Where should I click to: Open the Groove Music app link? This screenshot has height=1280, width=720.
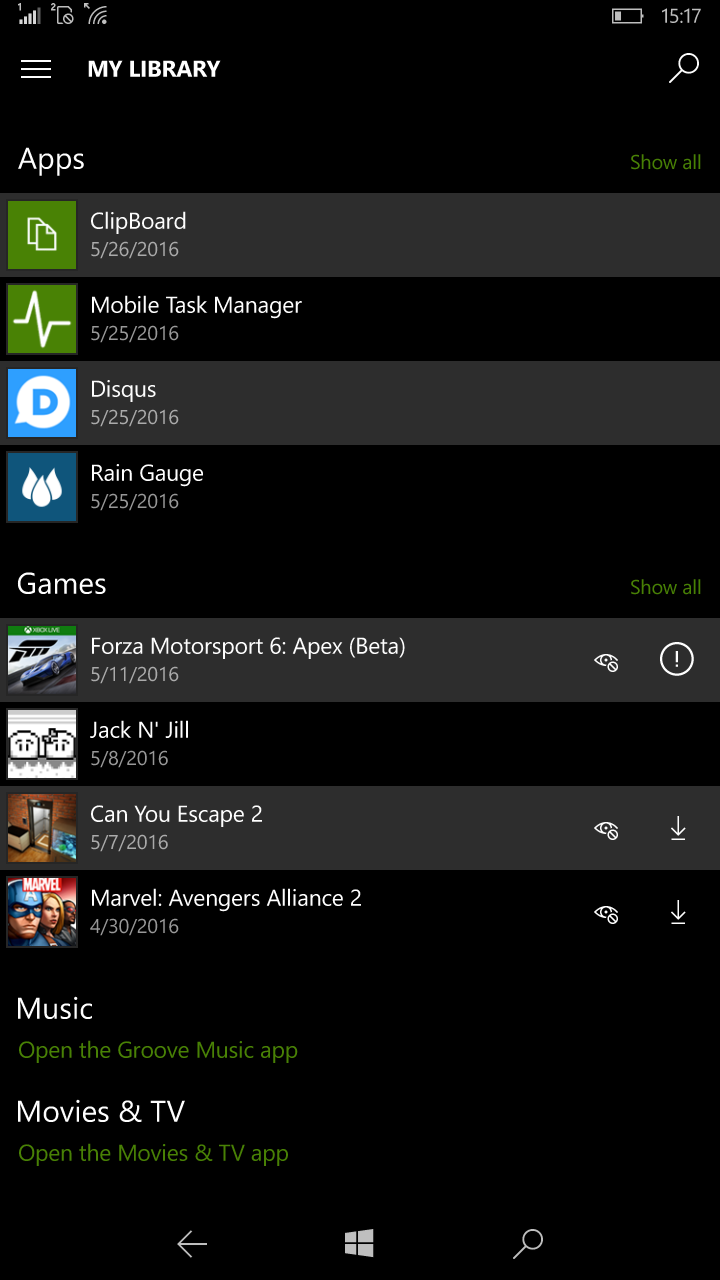click(x=158, y=1050)
